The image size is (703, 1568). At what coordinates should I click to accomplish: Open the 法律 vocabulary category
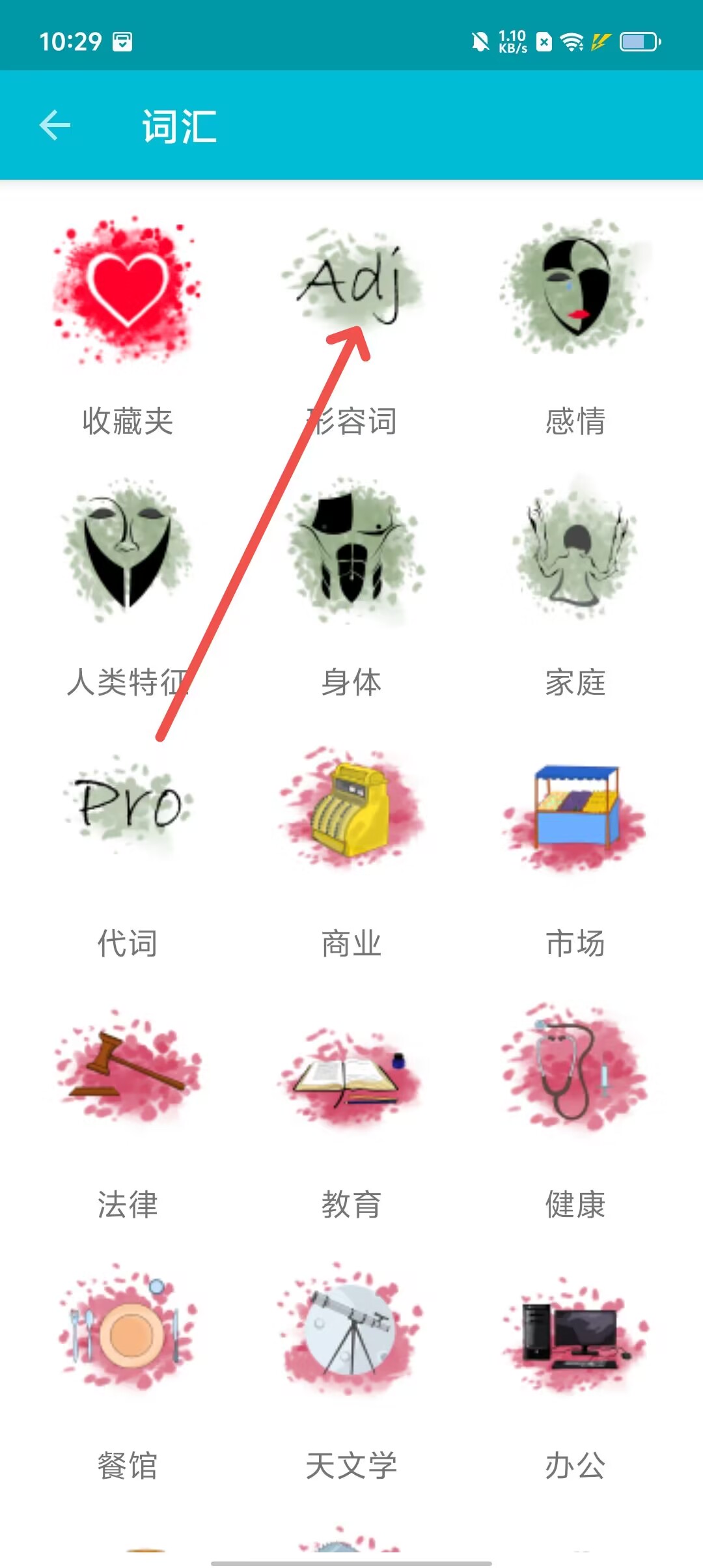coord(128,1074)
